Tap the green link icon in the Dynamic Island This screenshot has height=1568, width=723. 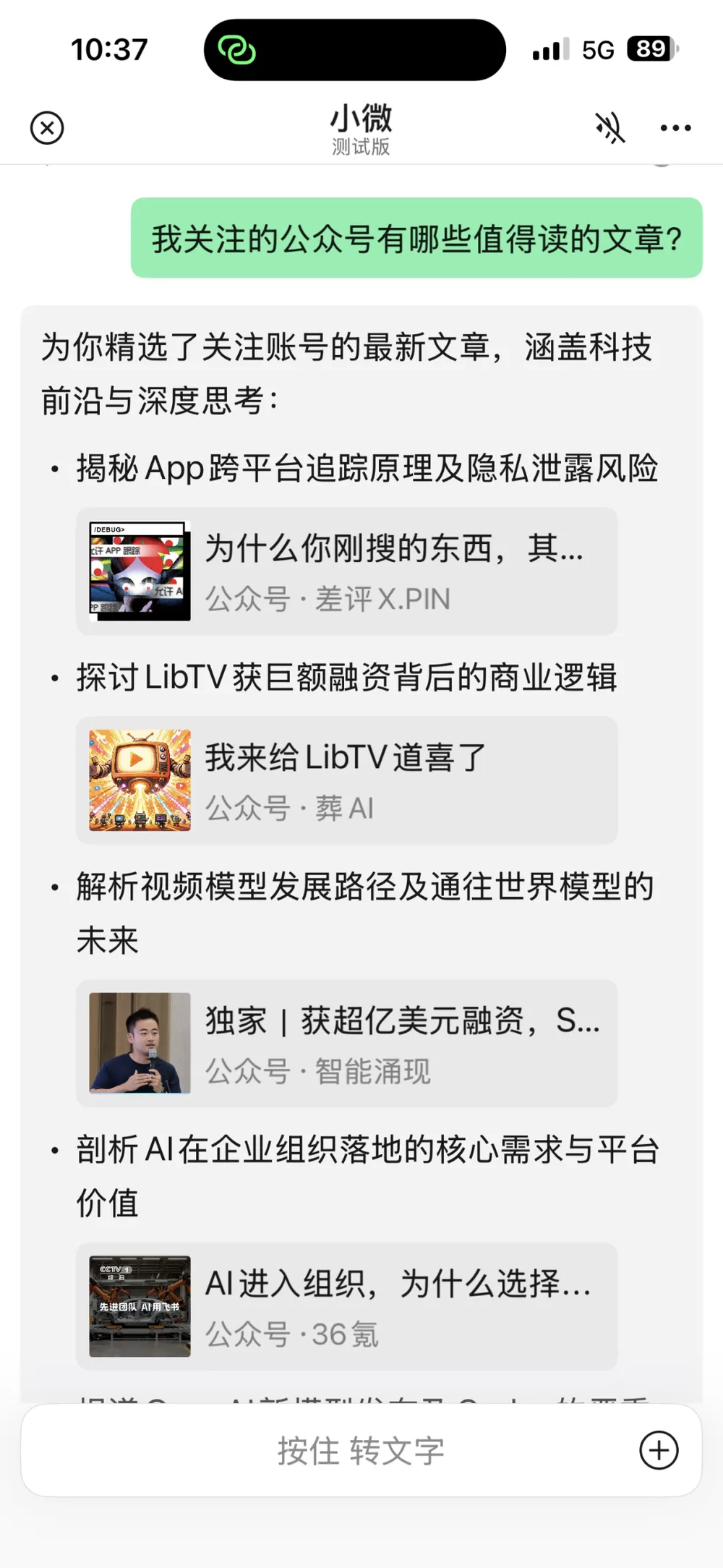click(x=236, y=50)
